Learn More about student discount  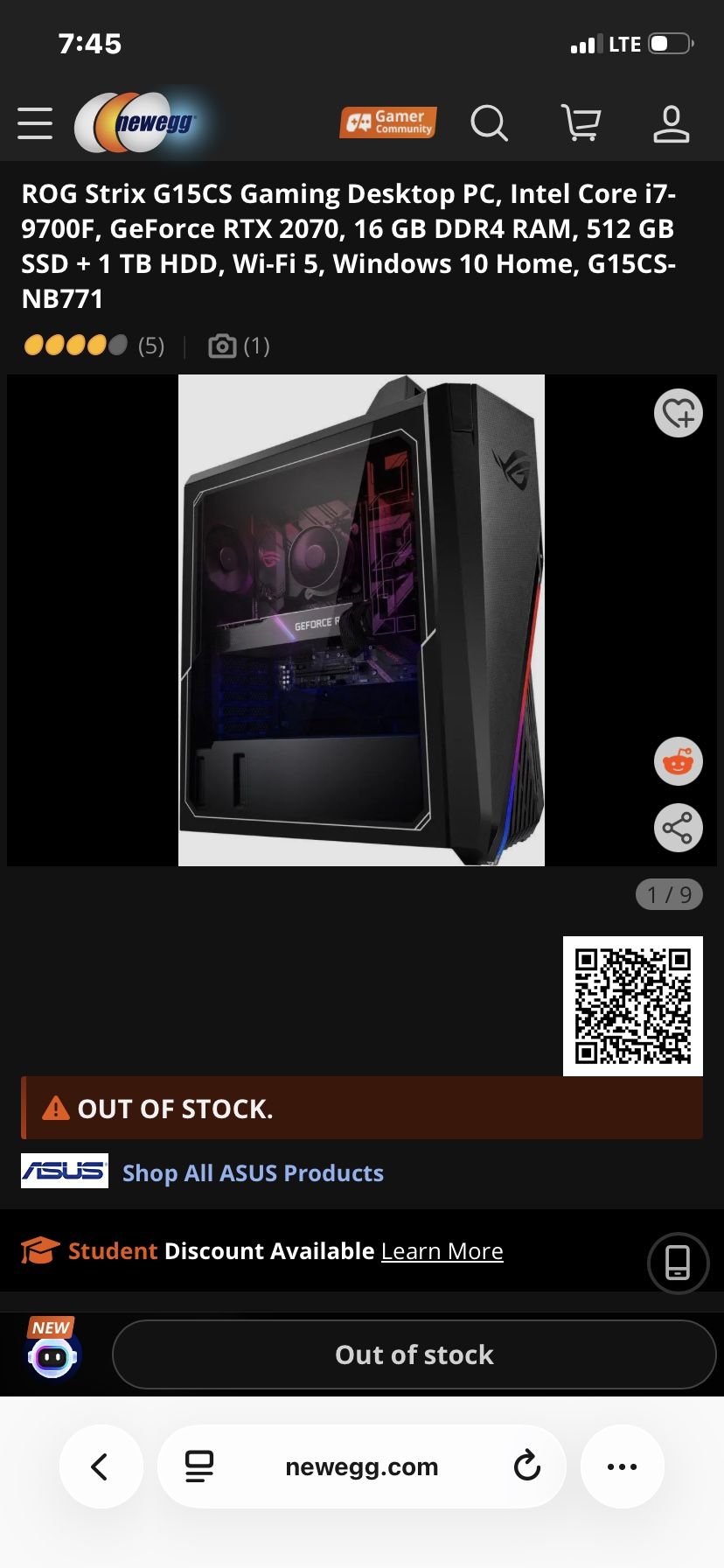pos(442,1251)
